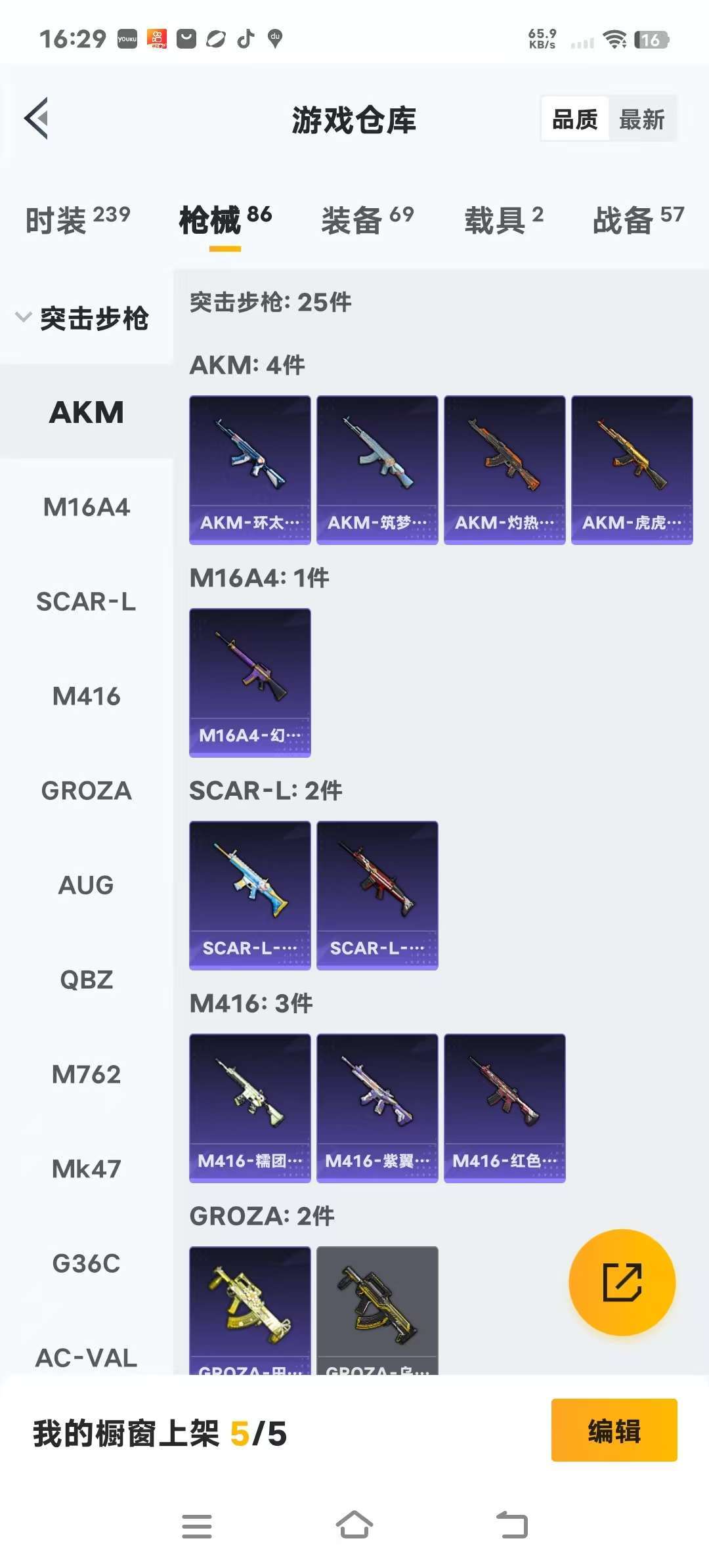Collapse the 突击步枪 category
This screenshot has height=1568, width=709.
pyautogui.click(x=83, y=318)
